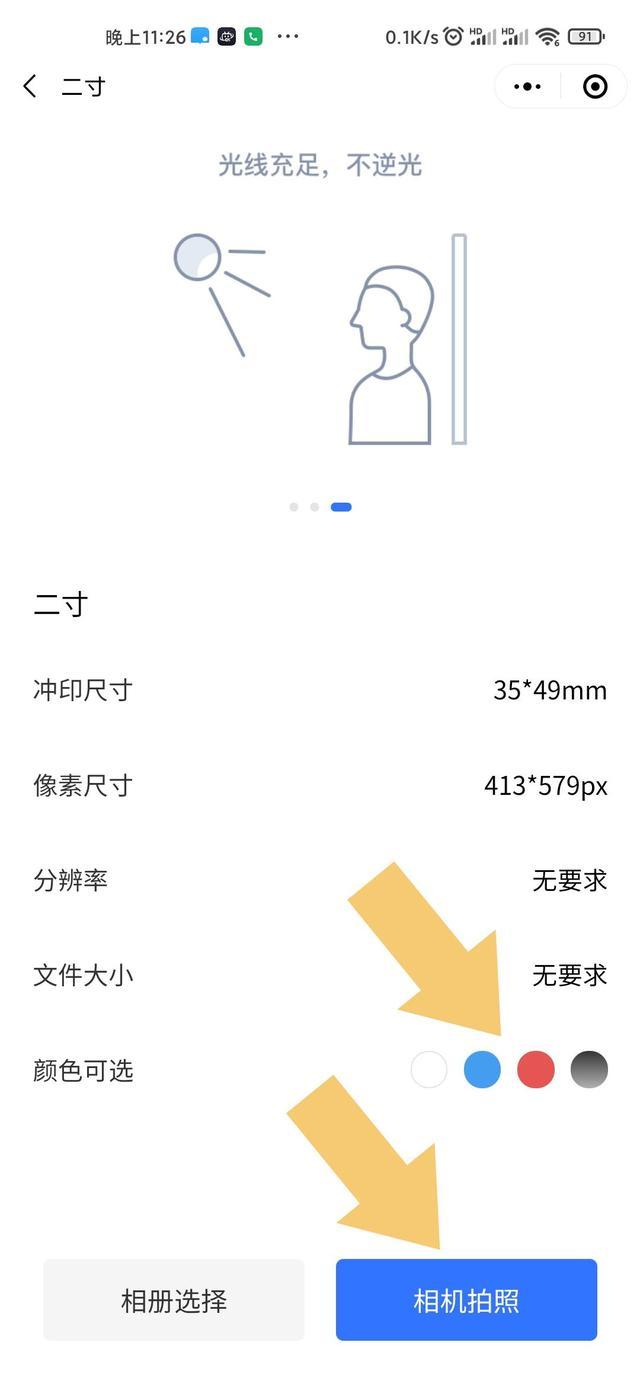Jump to the first tip slide dot
This screenshot has height=1387, width=640.
click(x=294, y=507)
